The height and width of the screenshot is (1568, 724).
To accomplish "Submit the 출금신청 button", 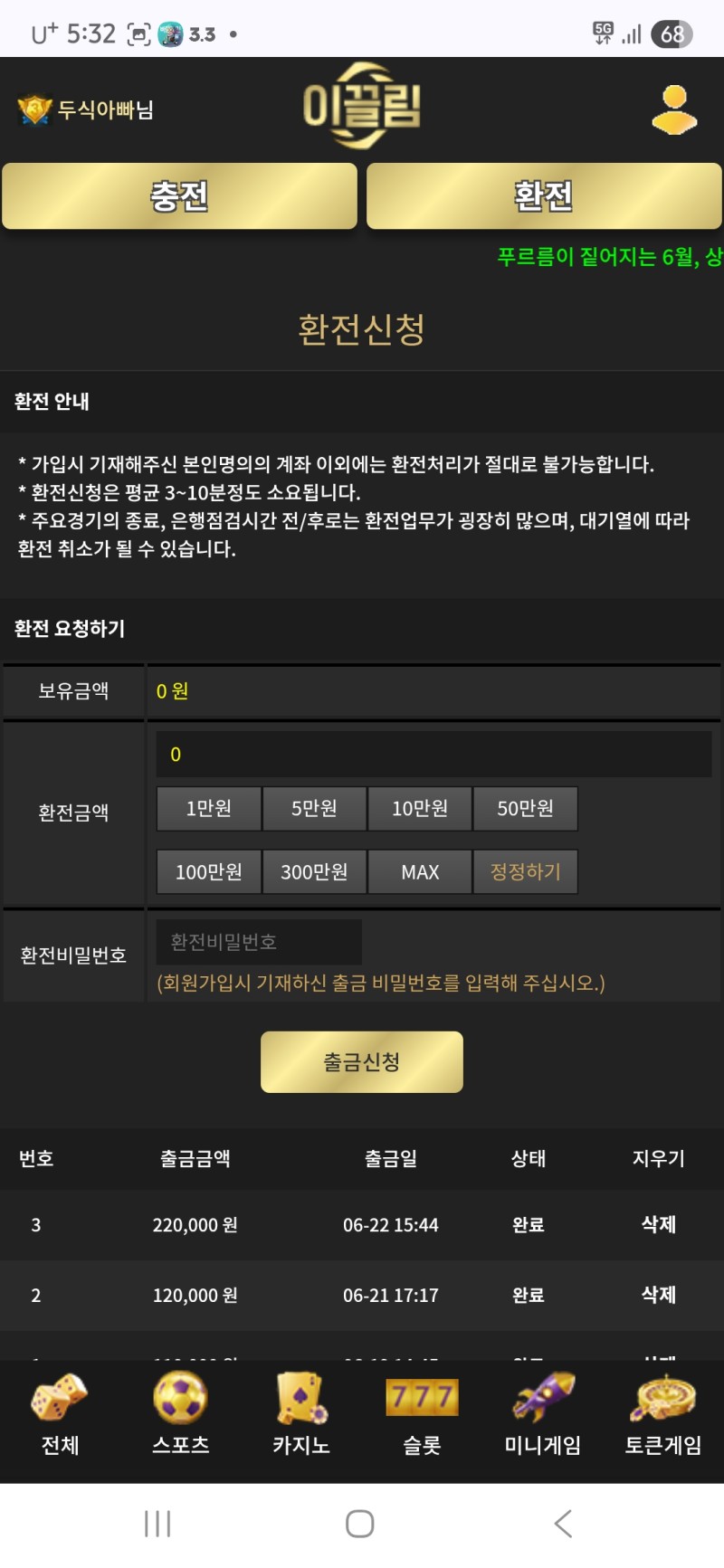I will coord(362,1062).
